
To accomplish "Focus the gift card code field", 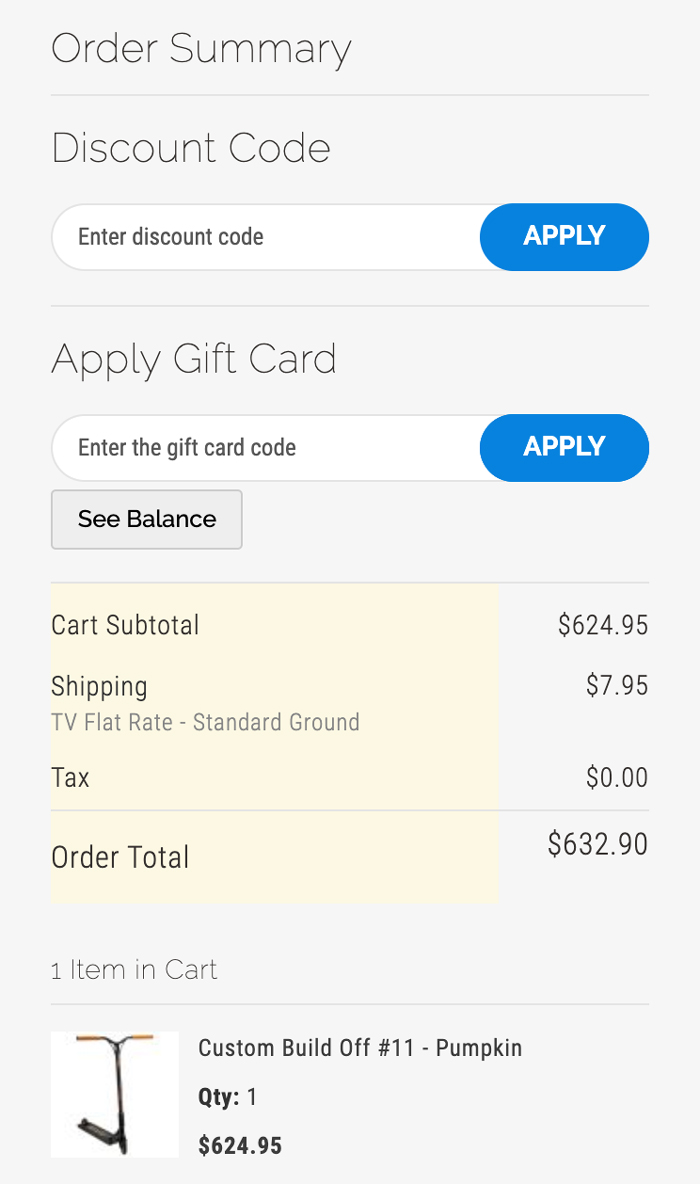I will [x=266, y=448].
